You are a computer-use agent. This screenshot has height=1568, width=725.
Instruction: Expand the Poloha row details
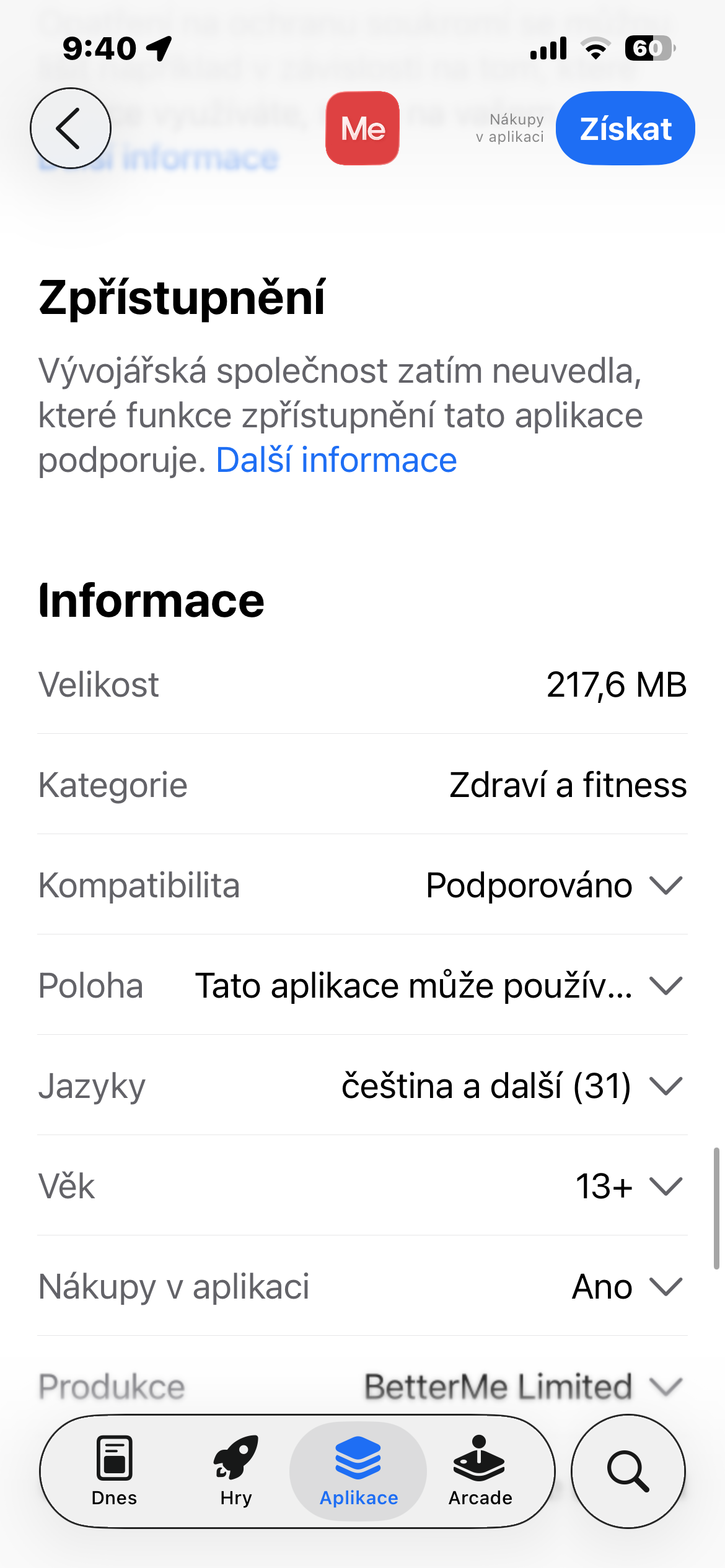pos(666,986)
